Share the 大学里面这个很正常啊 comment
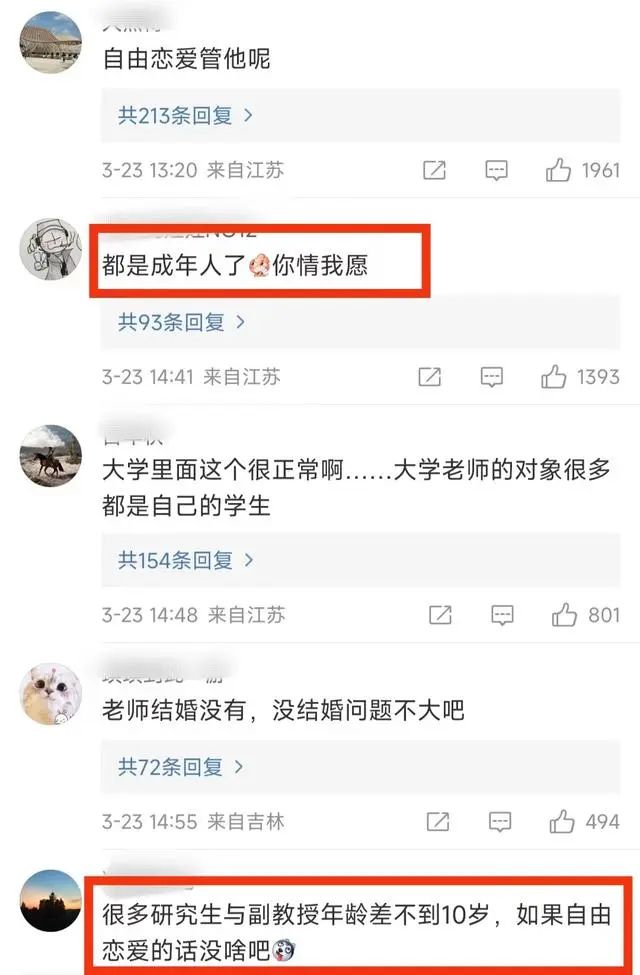640x975 pixels. [438, 614]
